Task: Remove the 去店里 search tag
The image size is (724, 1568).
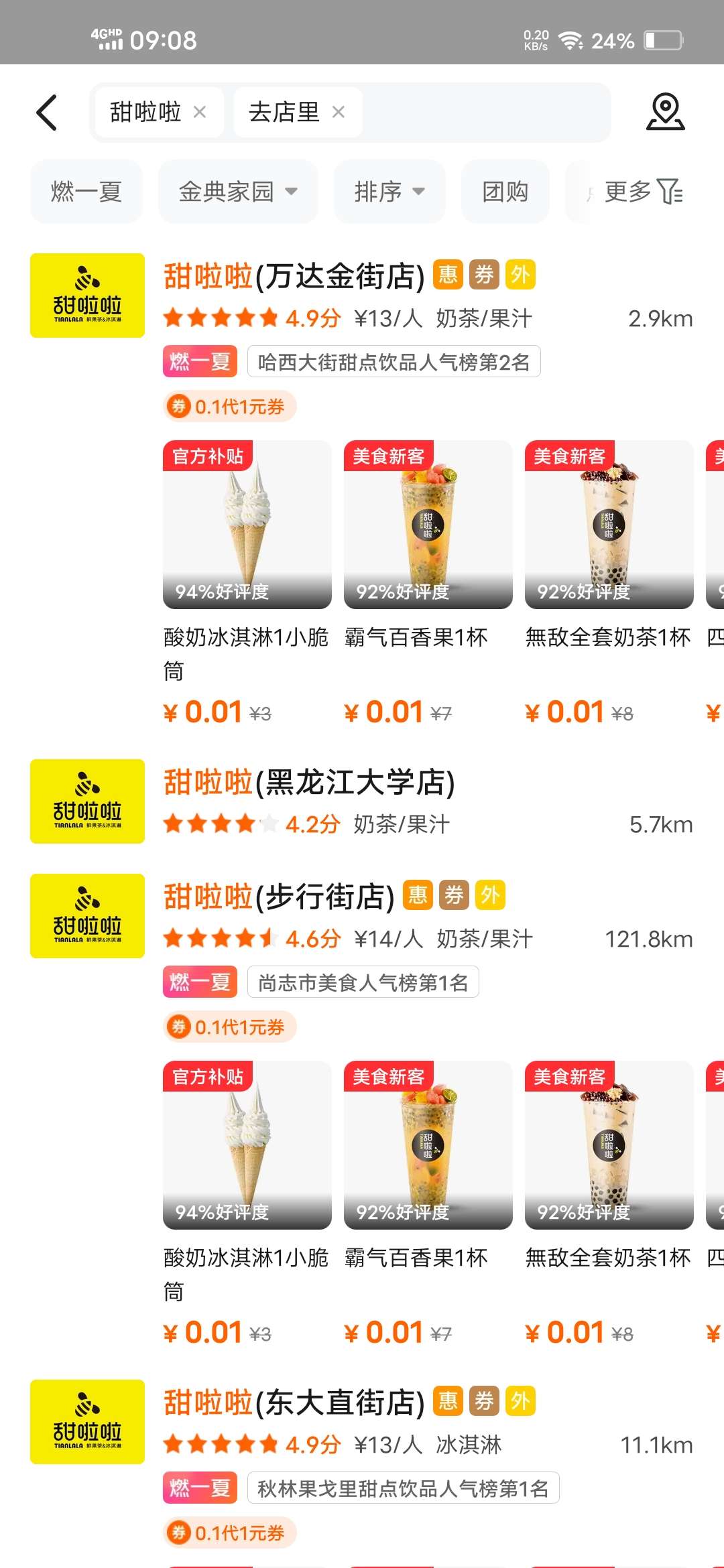Action: click(x=339, y=112)
